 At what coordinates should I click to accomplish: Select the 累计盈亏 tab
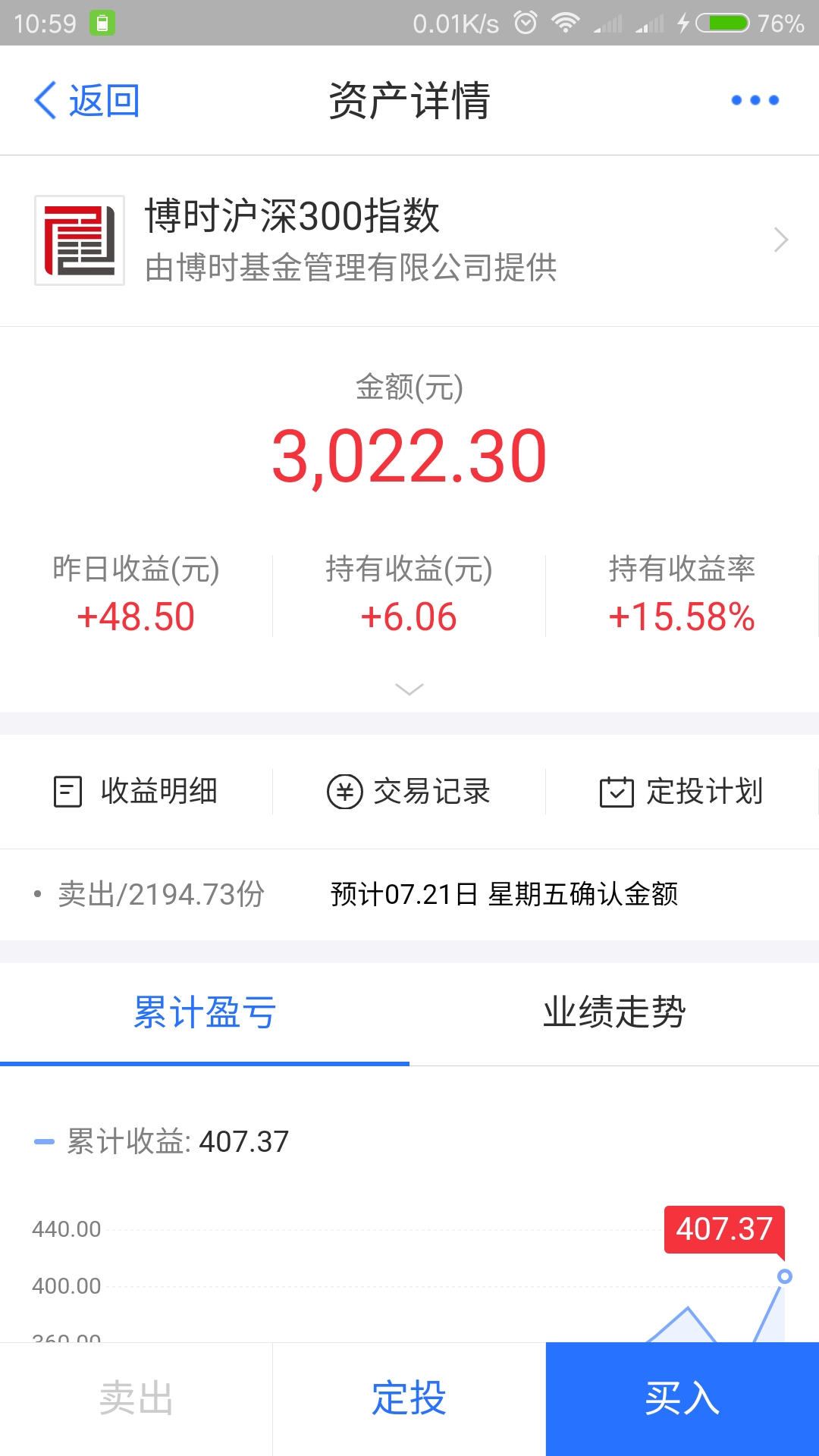[205, 1013]
